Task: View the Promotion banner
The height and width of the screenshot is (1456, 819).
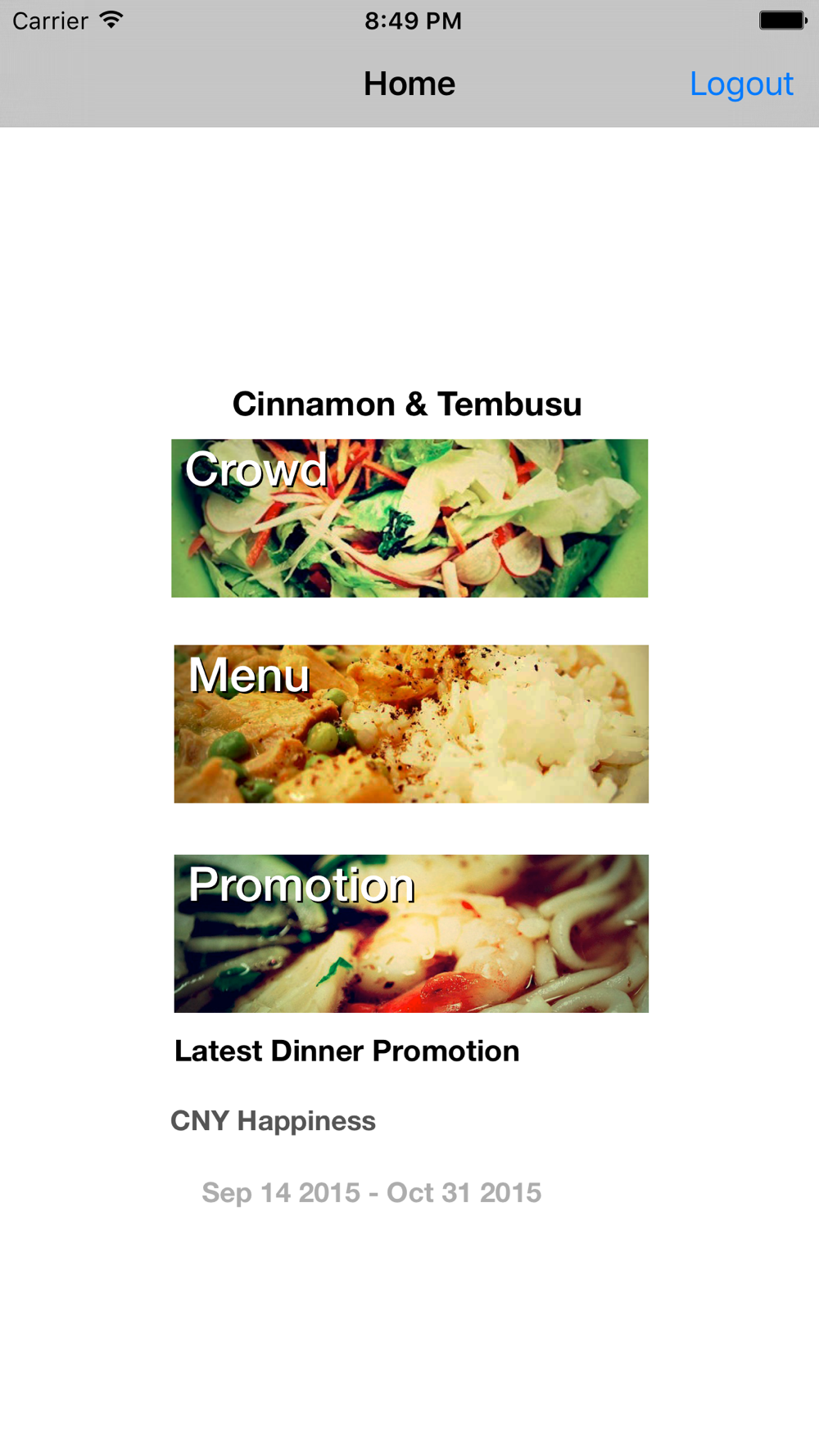Action: tap(411, 933)
